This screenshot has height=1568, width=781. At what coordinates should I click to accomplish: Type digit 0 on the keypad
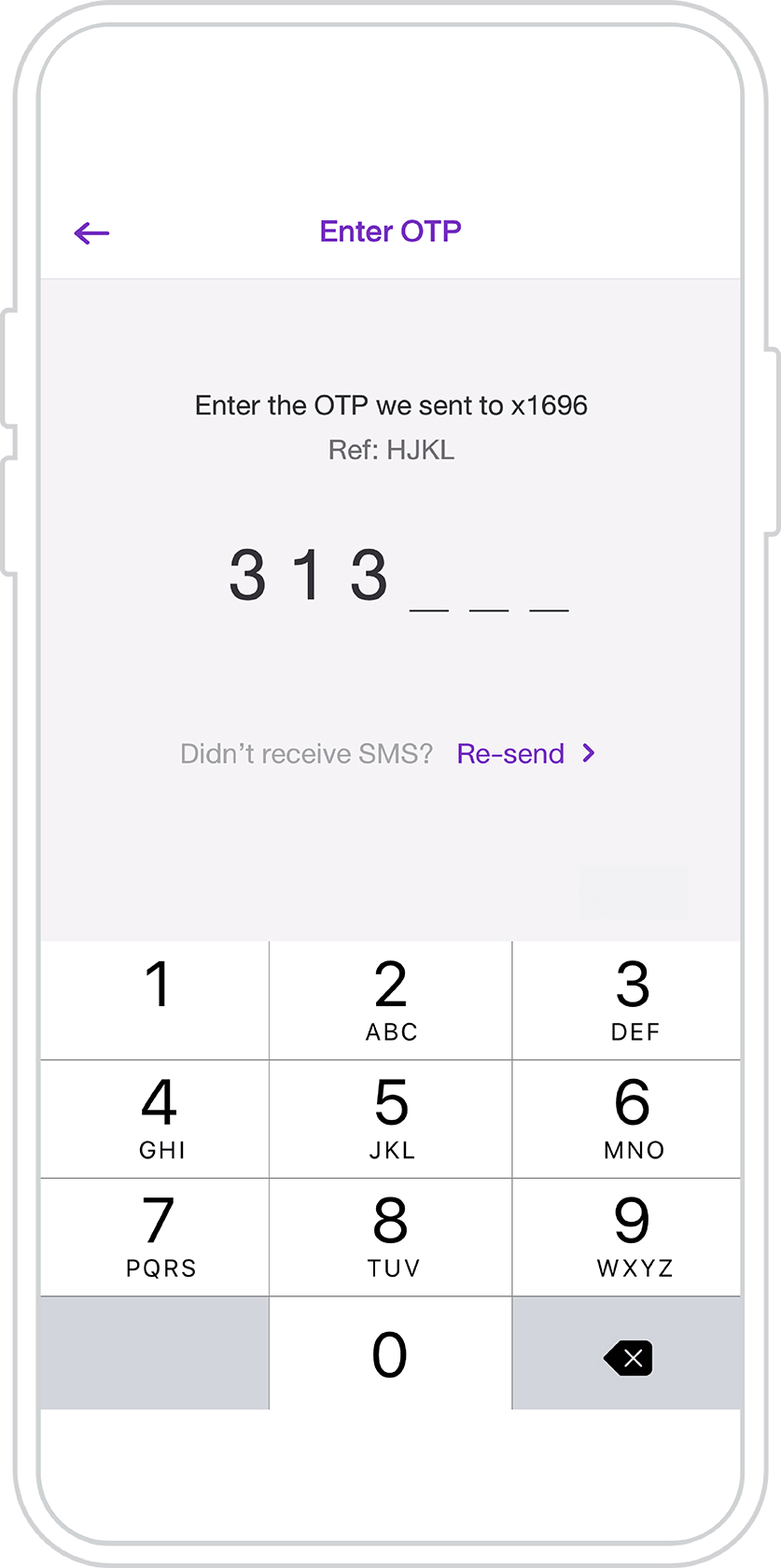point(391,1353)
